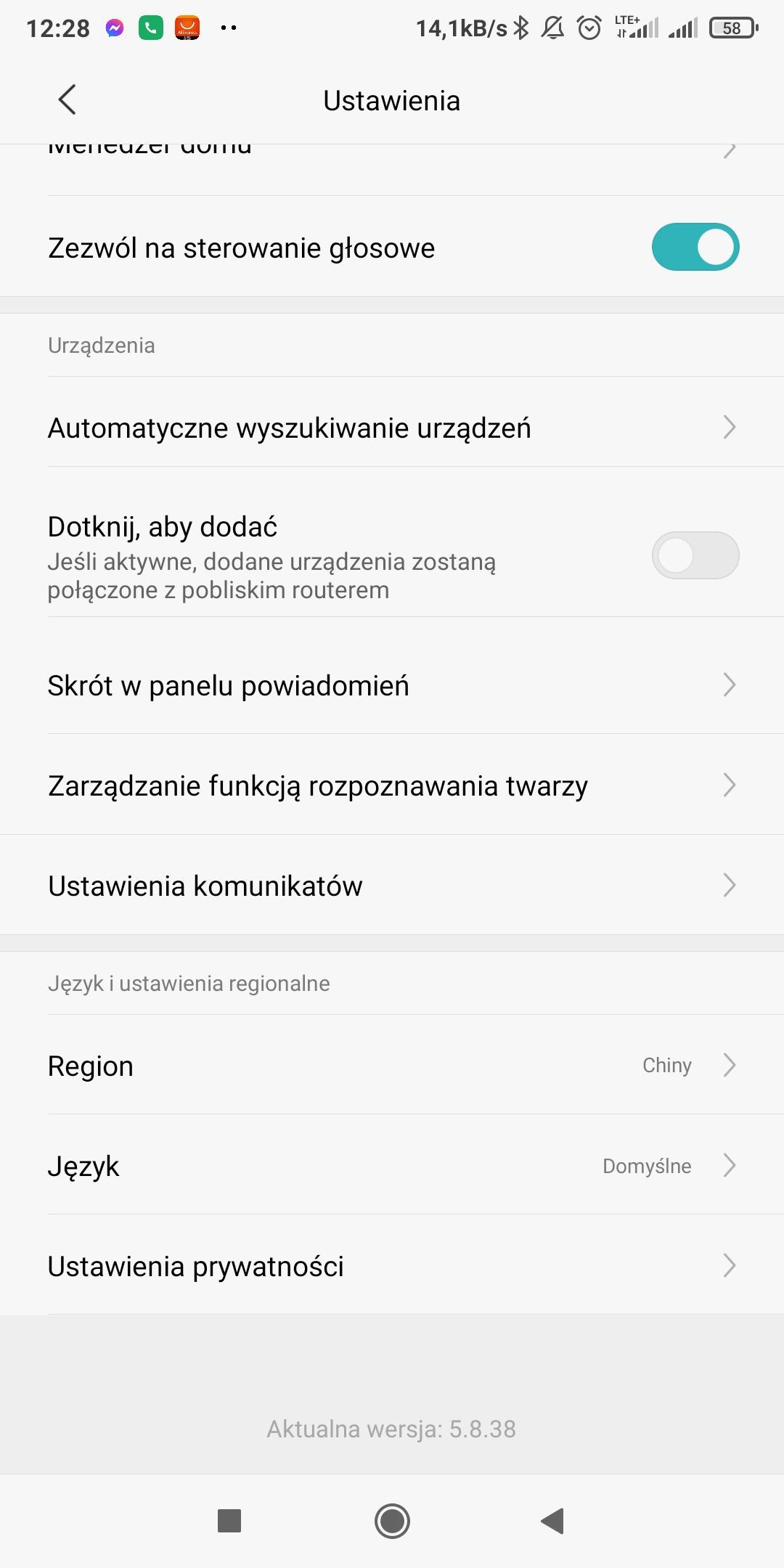Go back from the Ustawienia screen
Screen dimensions: 784x1568
pos(67,100)
